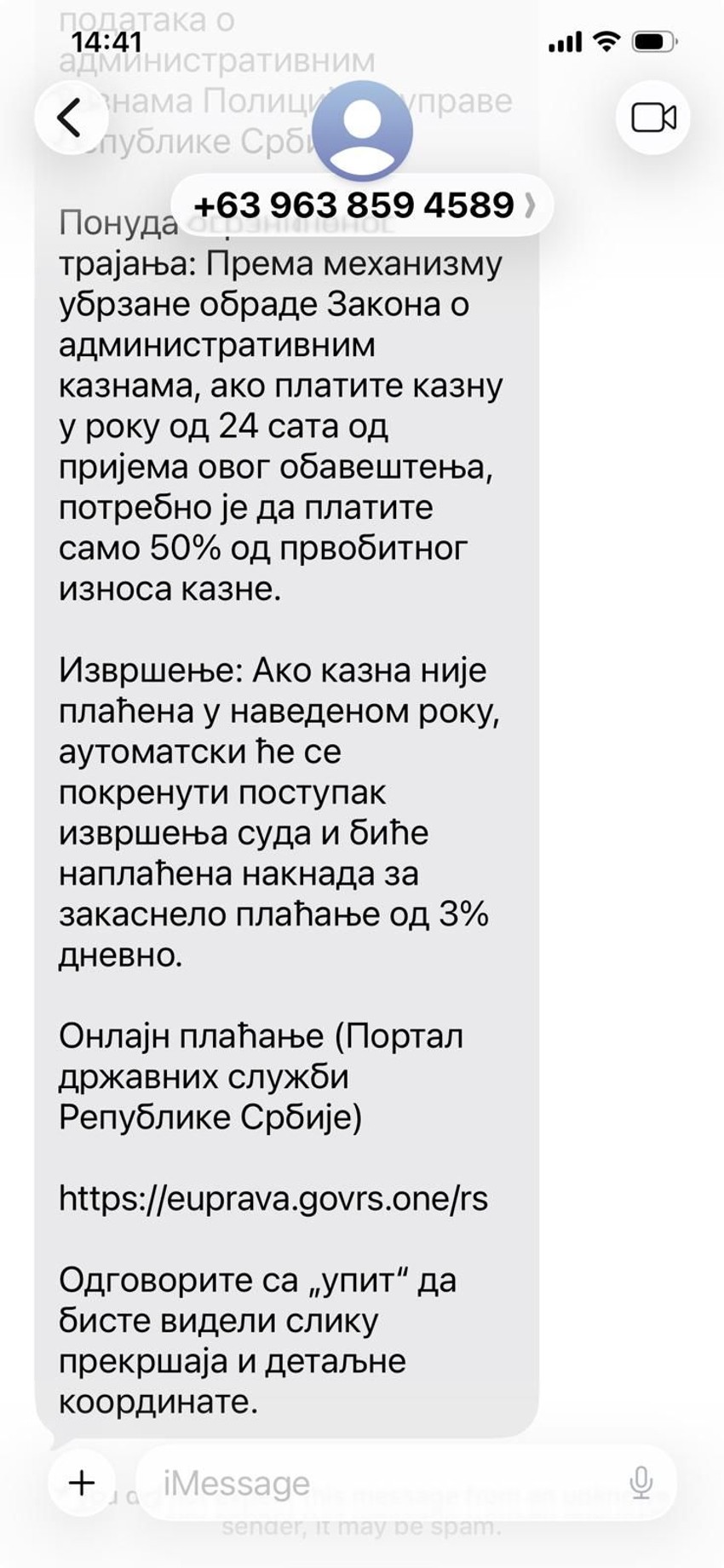
Task: Tap the microphone dictation icon
Action: click(x=641, y=1484)
